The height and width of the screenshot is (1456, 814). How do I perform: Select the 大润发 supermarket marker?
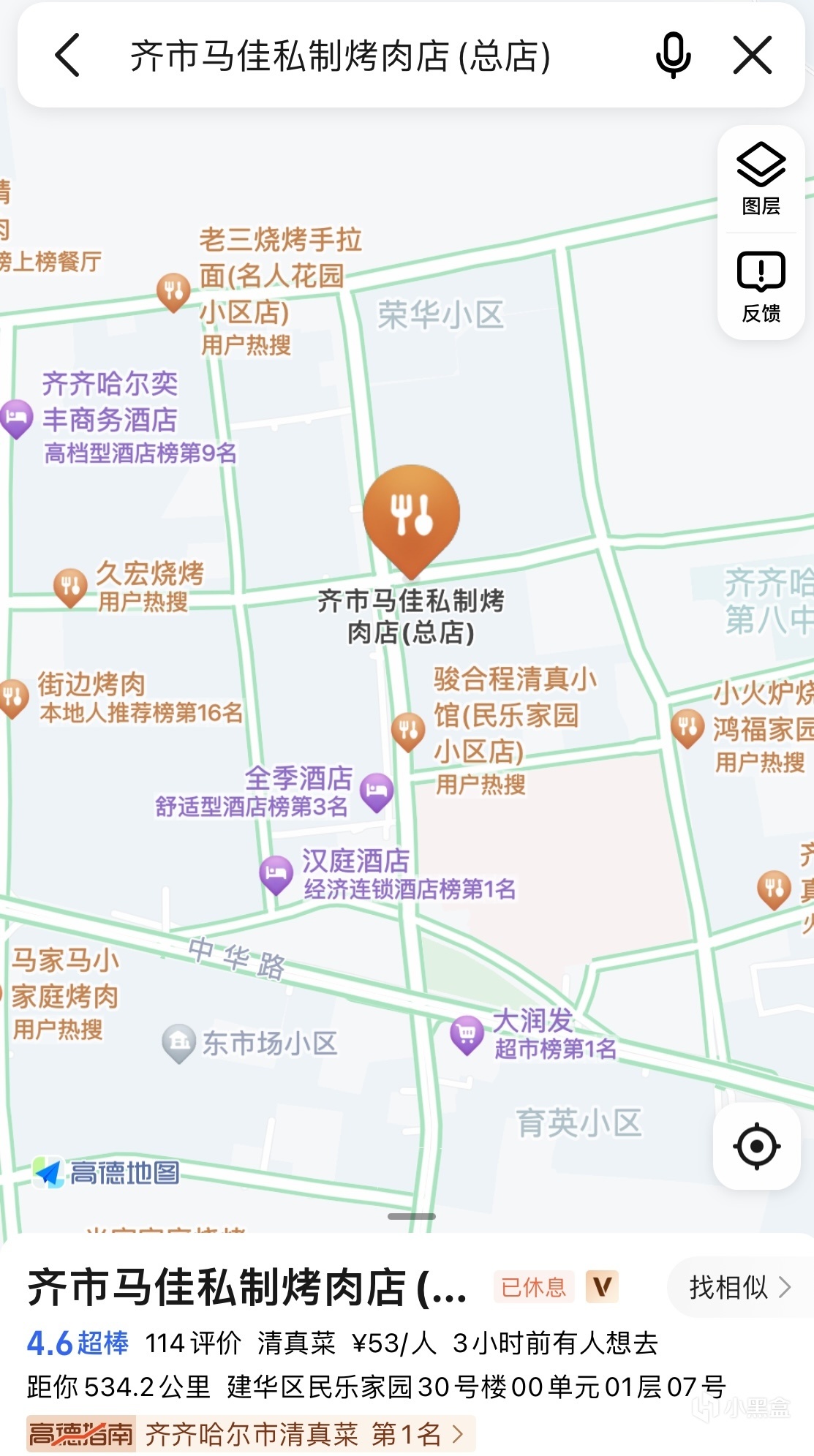pyautogui.click(x=467, y=1034)
